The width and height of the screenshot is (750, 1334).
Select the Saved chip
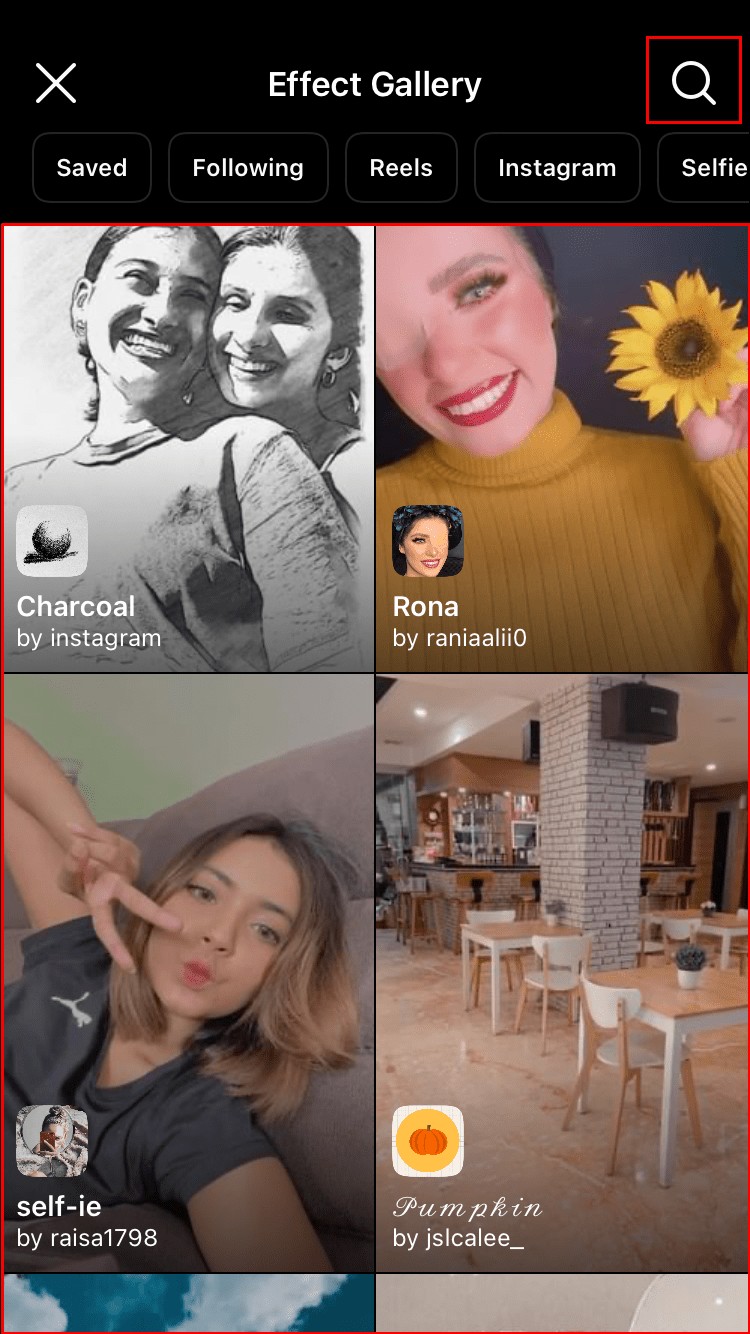click(92, 168)
